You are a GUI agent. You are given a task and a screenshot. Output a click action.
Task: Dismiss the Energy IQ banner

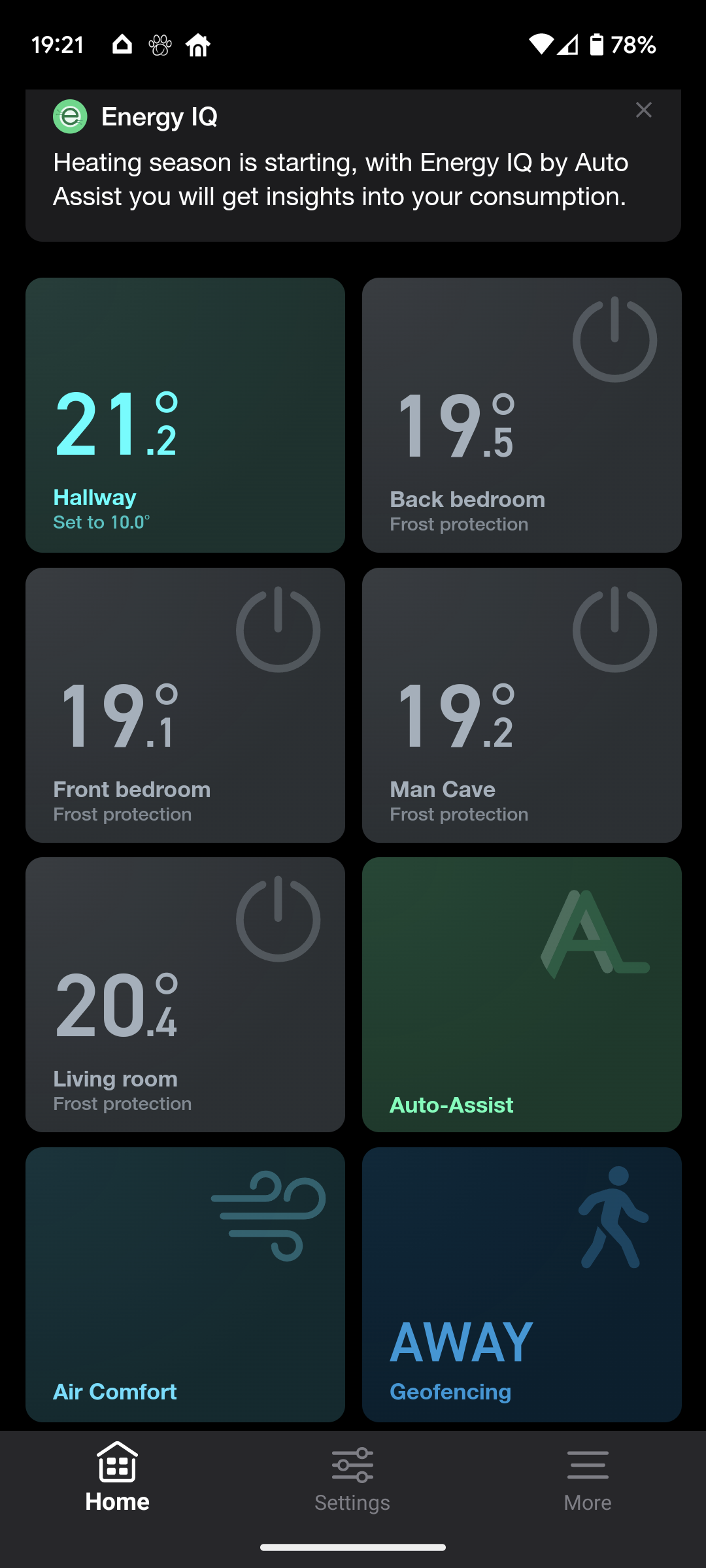tap(643, 110)
